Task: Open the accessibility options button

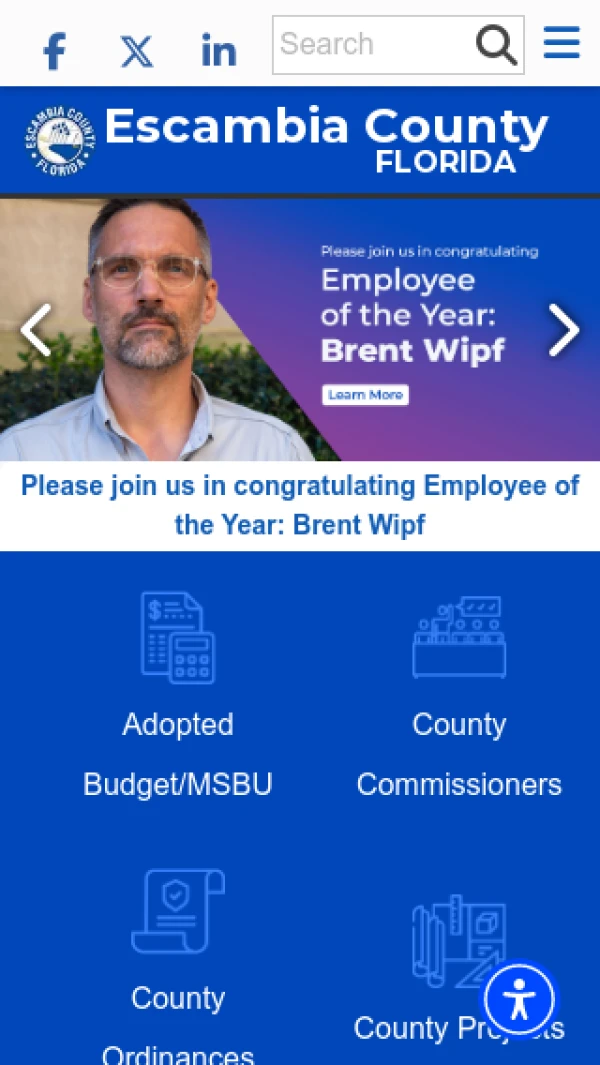Action: tap(520, 999)
